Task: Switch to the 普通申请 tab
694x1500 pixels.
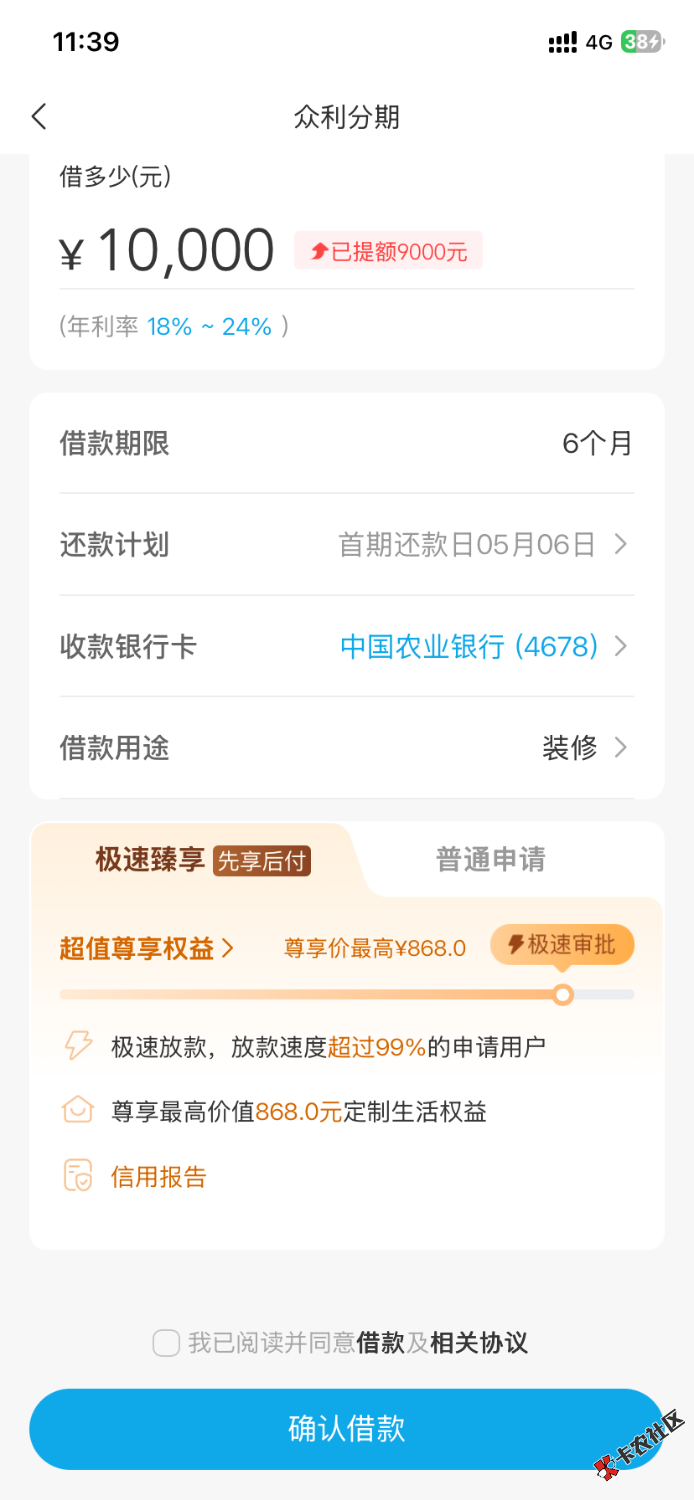Action: pos(491,860)
